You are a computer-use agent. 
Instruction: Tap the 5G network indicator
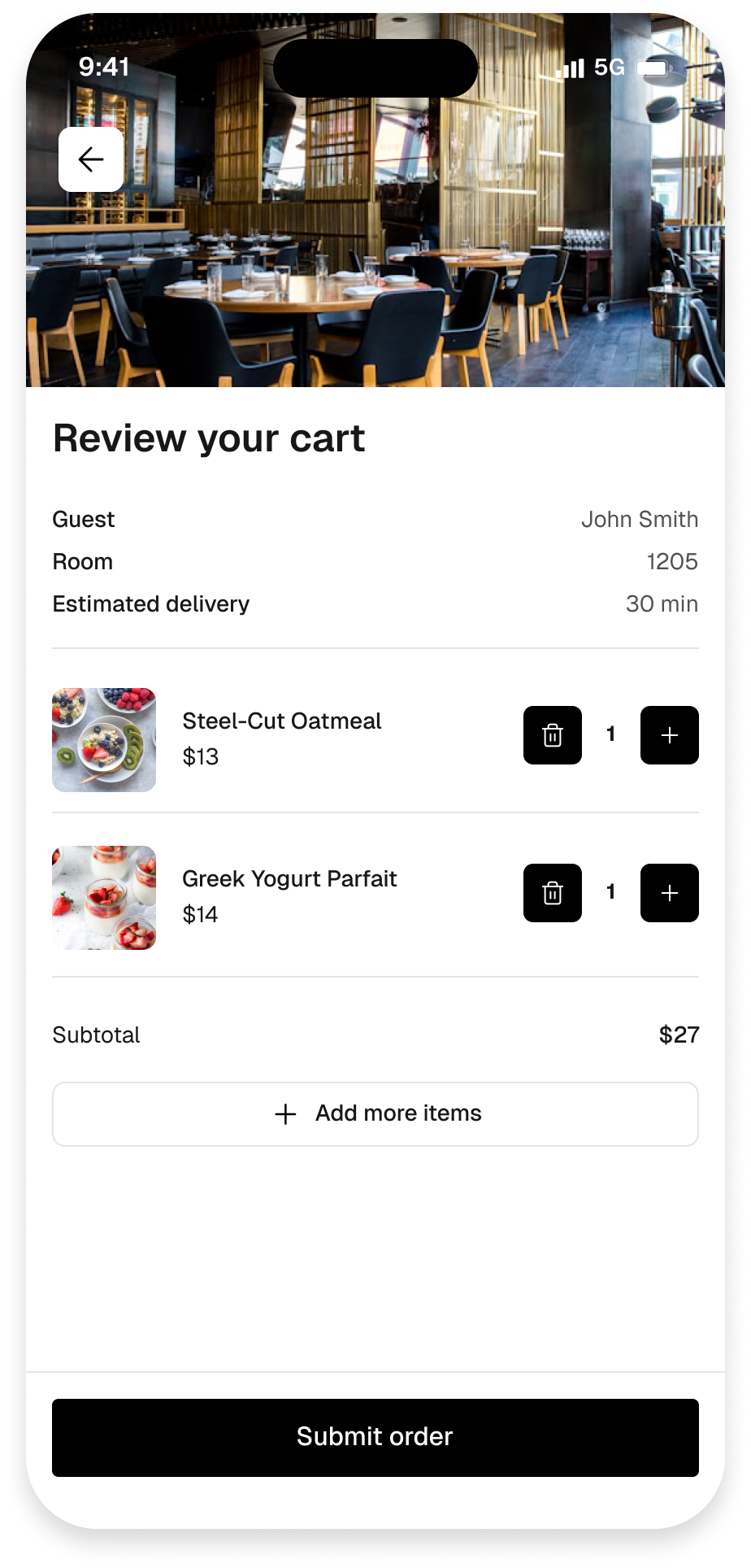[x=609, y=68]
